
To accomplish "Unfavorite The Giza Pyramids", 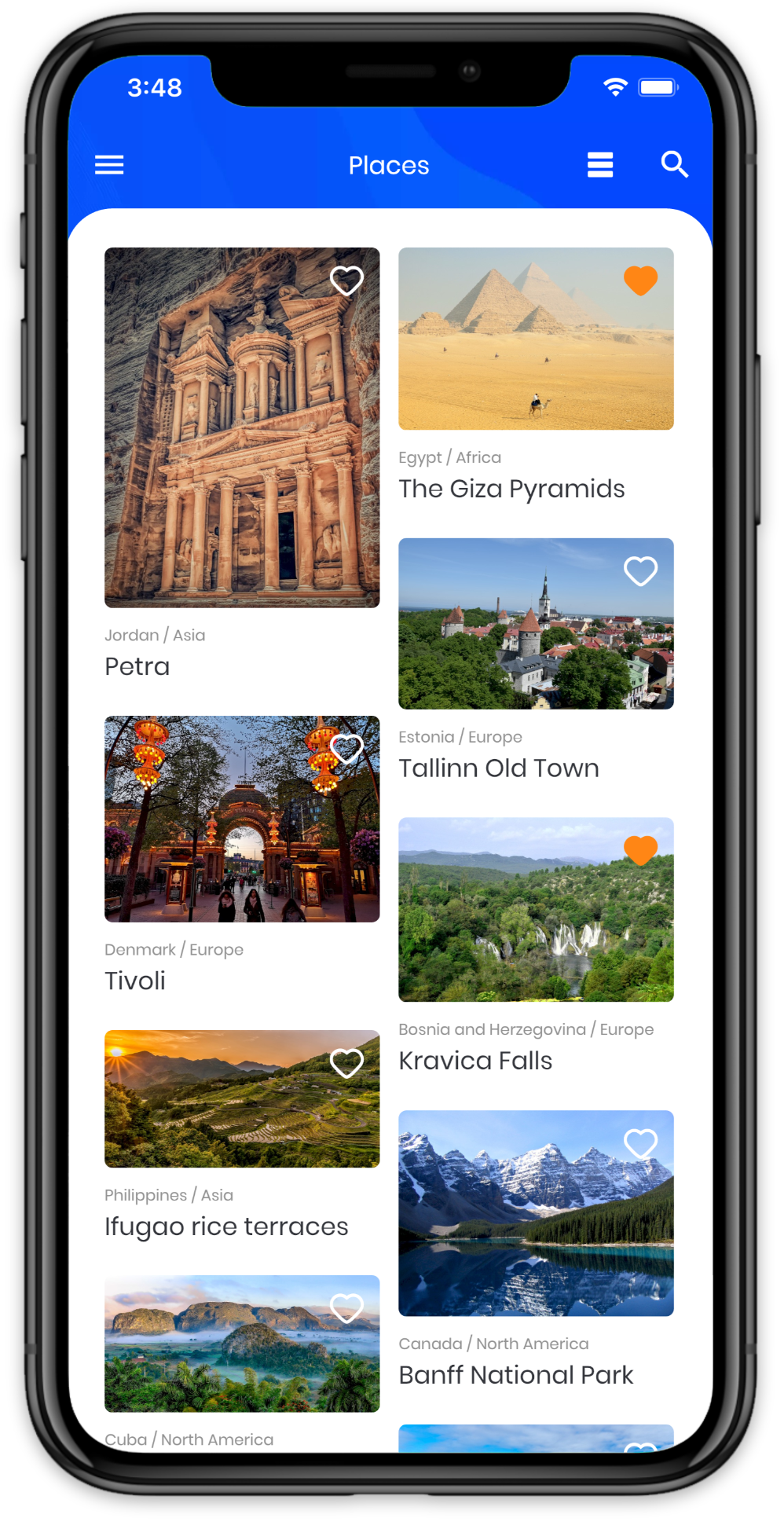I will [640, 280].
